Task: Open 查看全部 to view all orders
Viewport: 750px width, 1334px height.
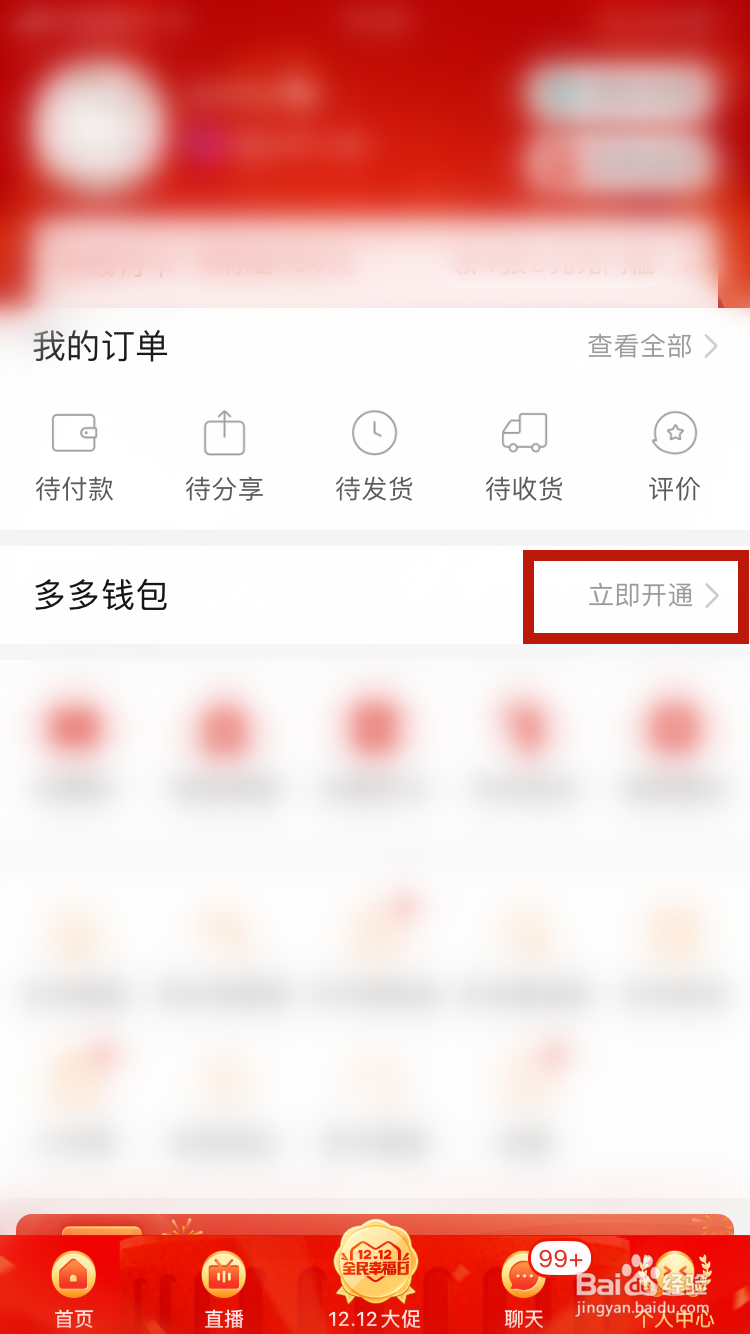Action: (640, 346)
